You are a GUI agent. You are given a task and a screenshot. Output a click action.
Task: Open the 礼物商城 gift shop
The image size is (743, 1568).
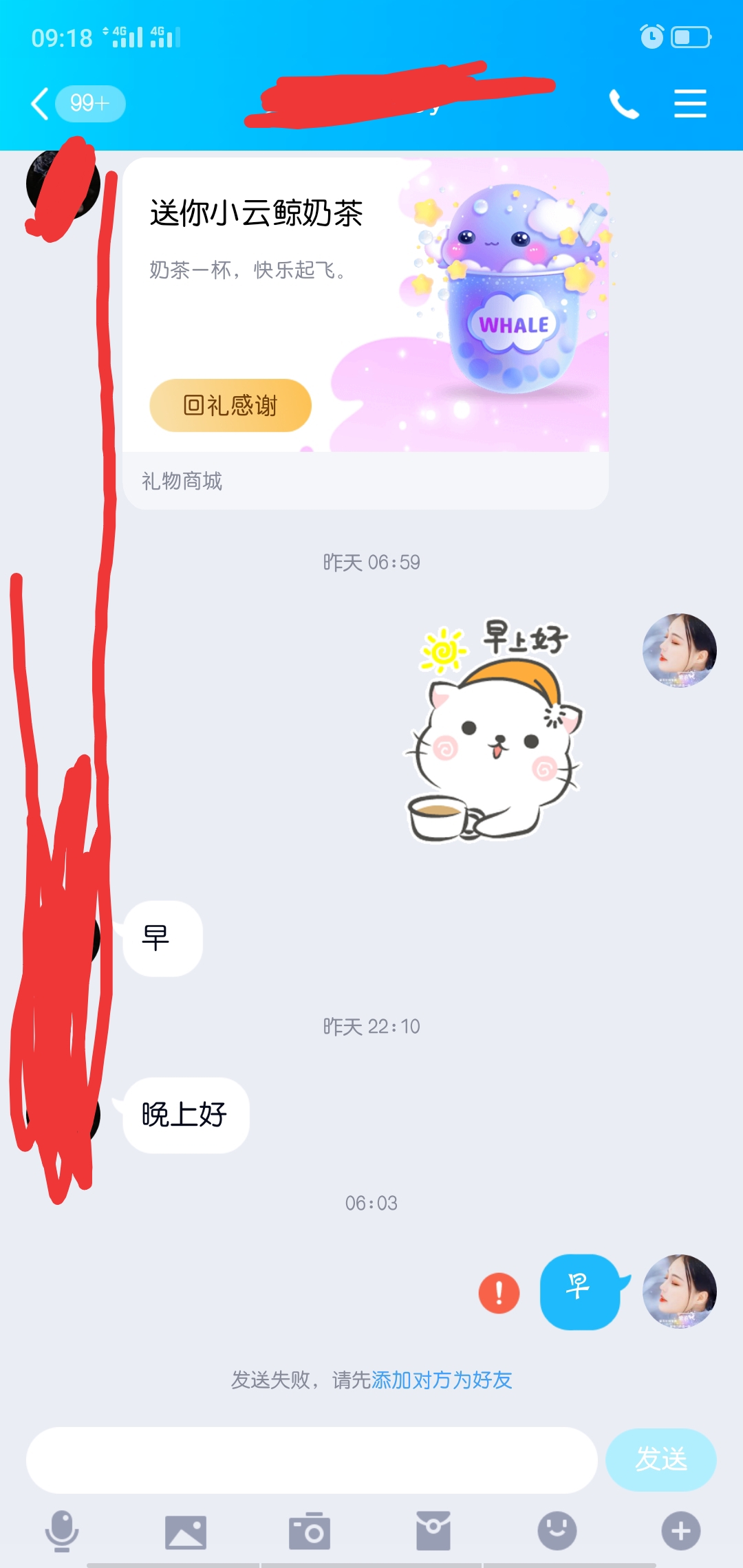click(x=182, y=481)
